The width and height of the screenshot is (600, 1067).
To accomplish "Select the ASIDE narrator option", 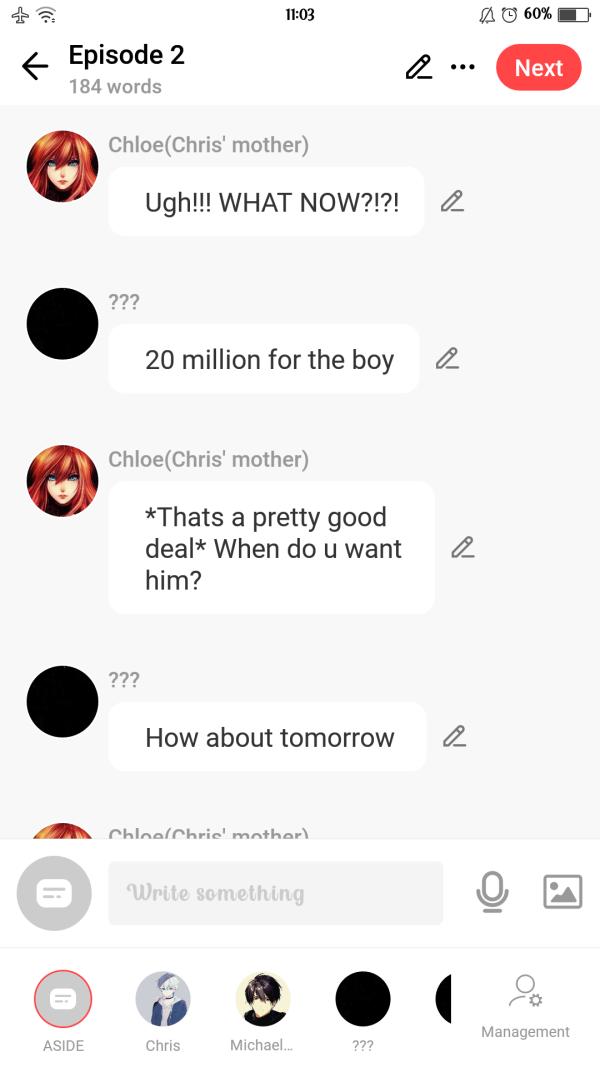I will click(63, 999).
